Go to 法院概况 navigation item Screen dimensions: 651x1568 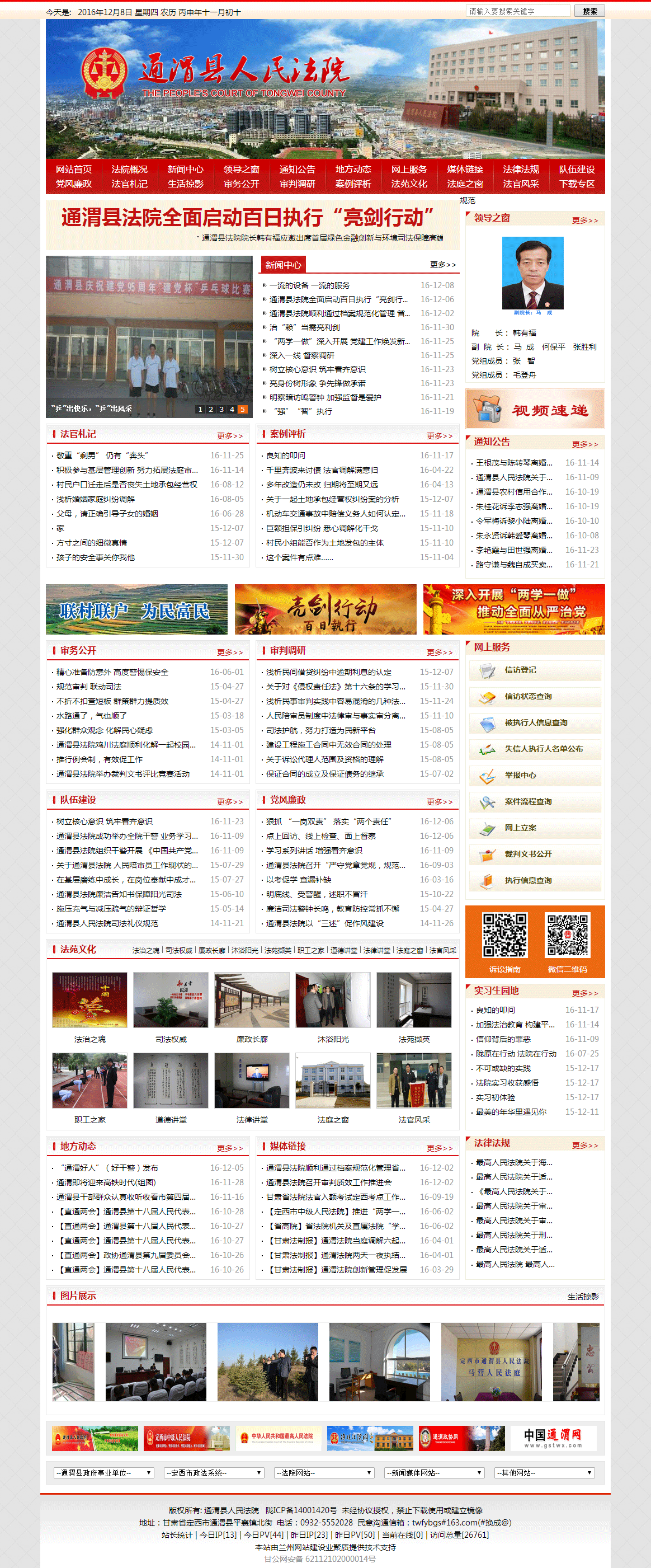click(x=129, y=169)
